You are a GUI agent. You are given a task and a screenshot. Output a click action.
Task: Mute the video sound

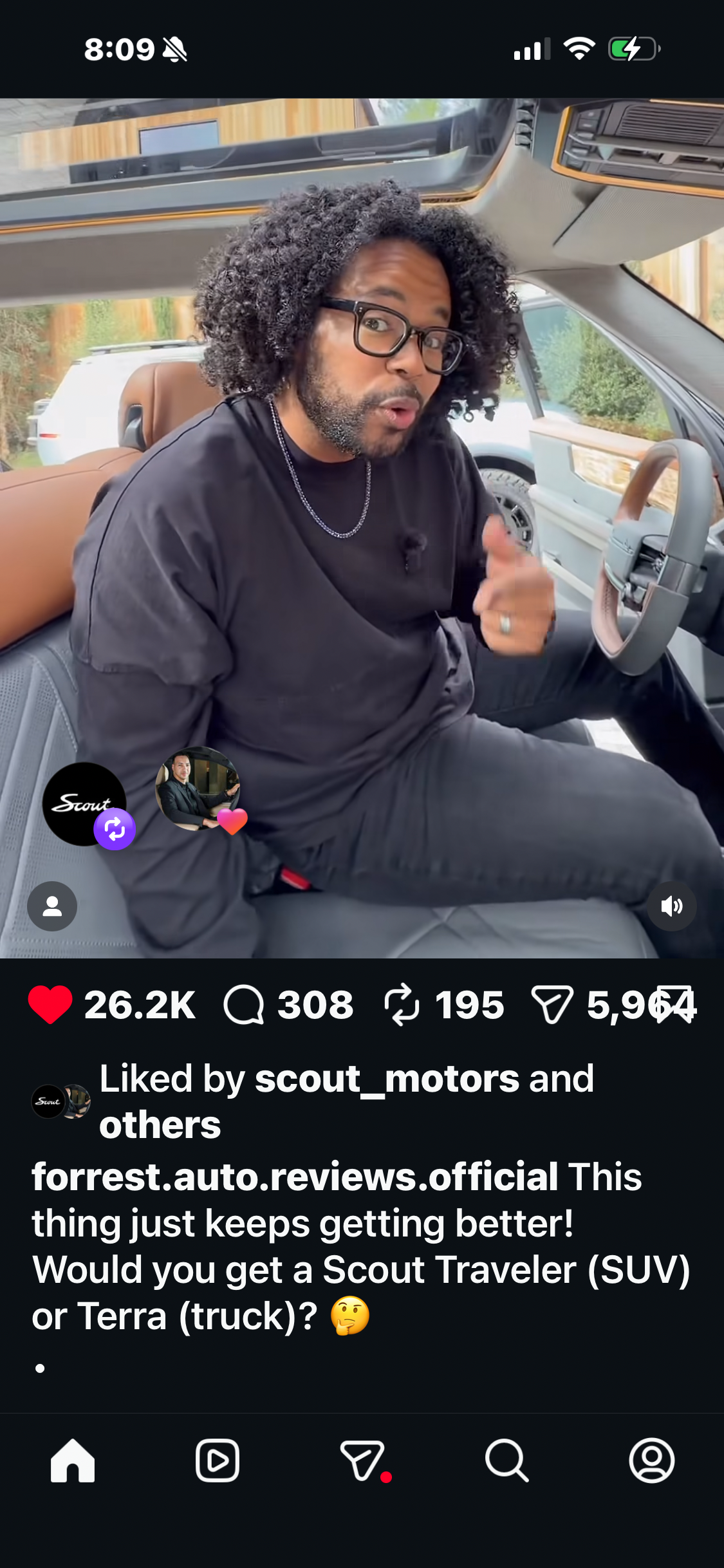tap(671, 906)
